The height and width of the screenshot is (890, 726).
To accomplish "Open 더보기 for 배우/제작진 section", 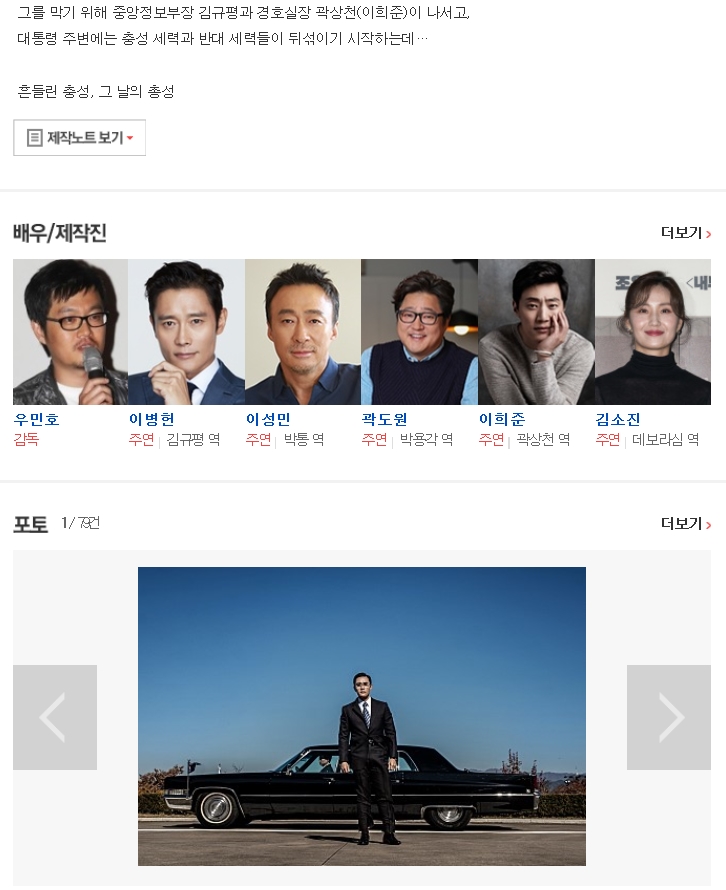I will [685, 233].
